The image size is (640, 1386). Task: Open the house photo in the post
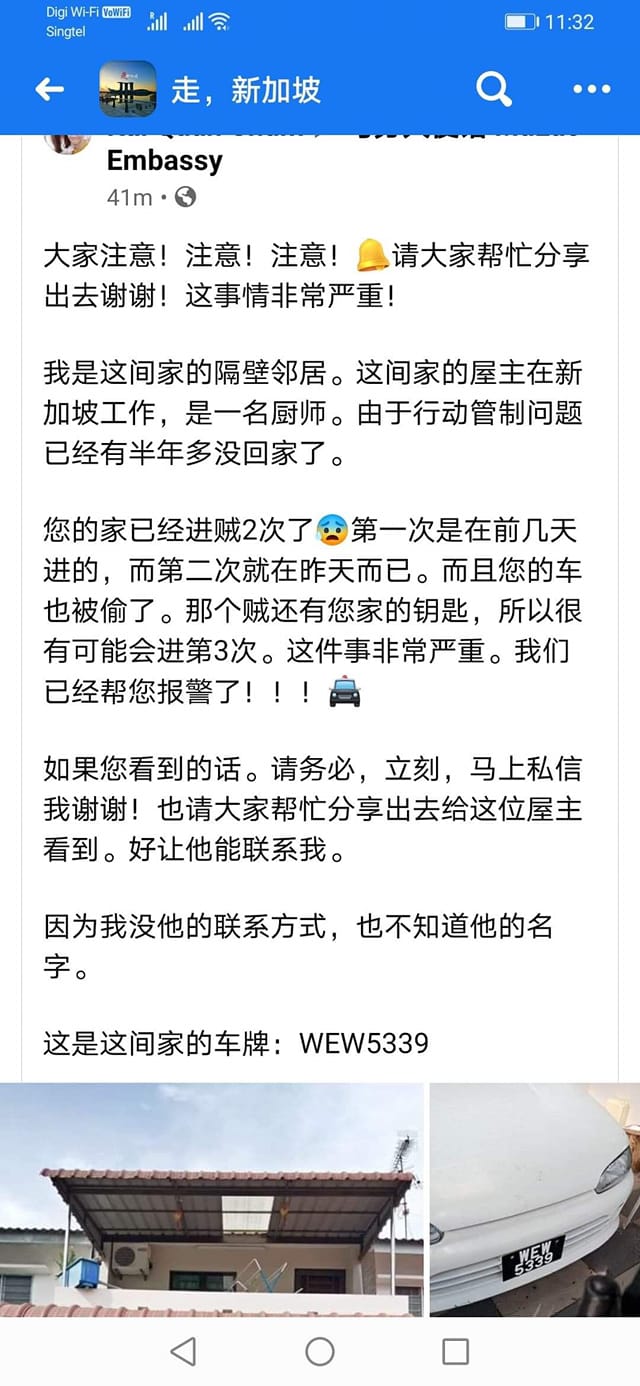click(211, 1199)
